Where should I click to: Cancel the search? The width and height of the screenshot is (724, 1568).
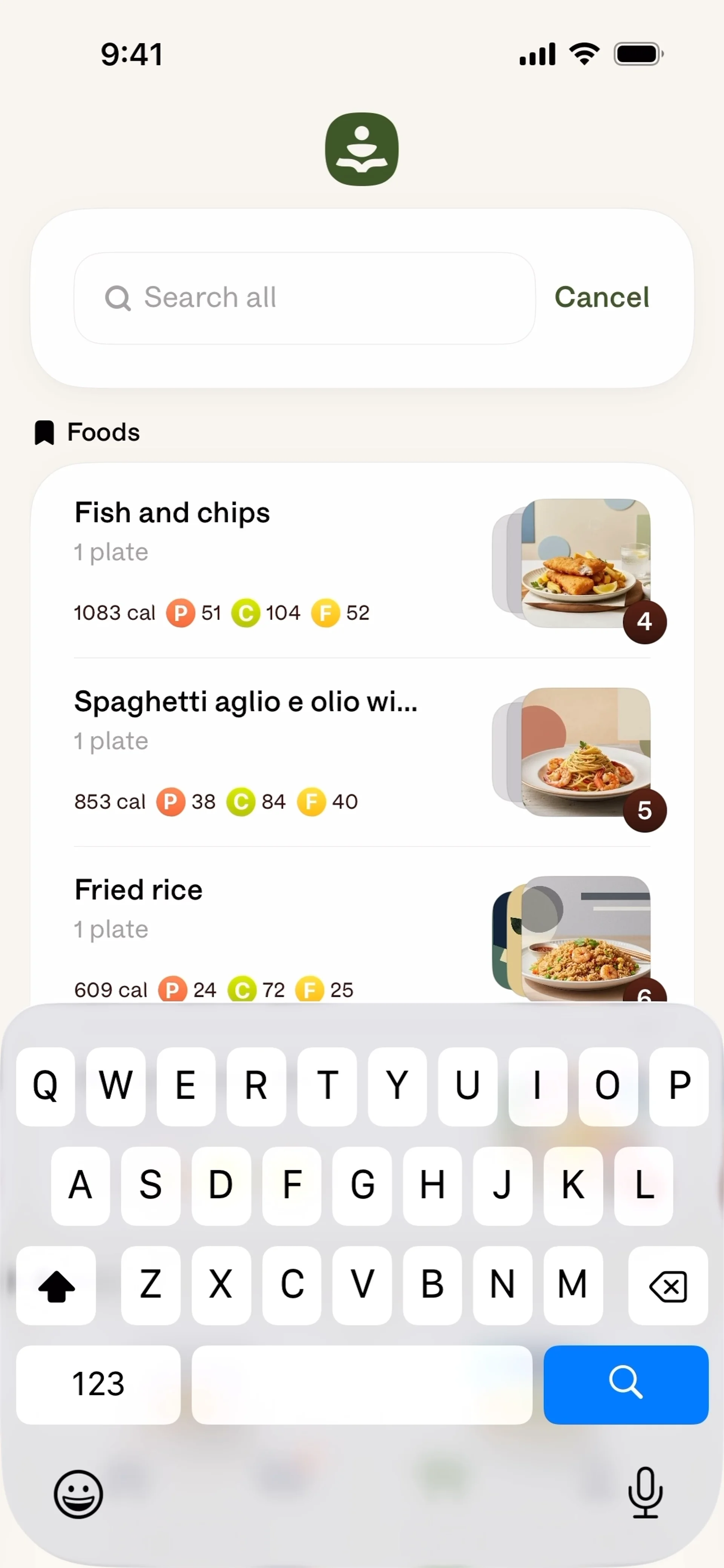pos(601,297)
